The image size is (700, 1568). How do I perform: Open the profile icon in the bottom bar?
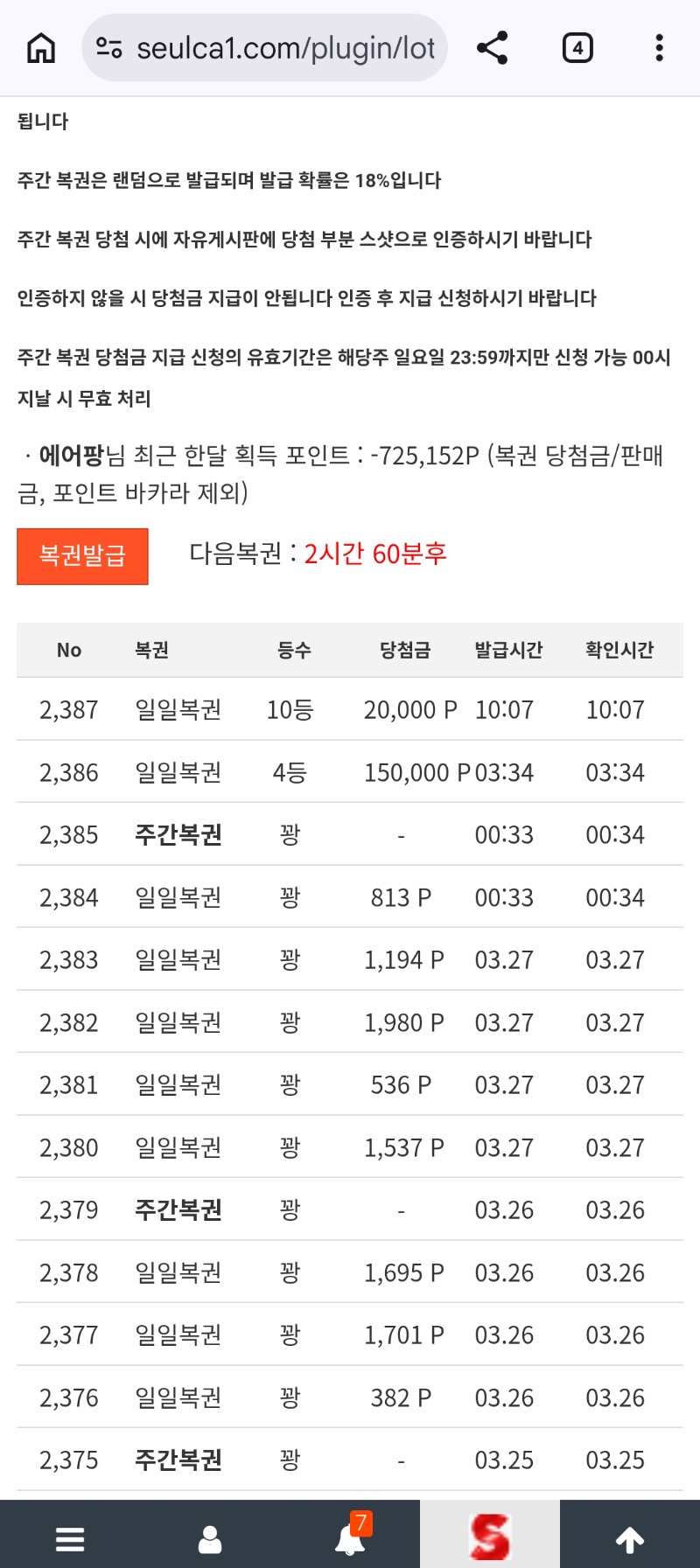point(210,1538)
